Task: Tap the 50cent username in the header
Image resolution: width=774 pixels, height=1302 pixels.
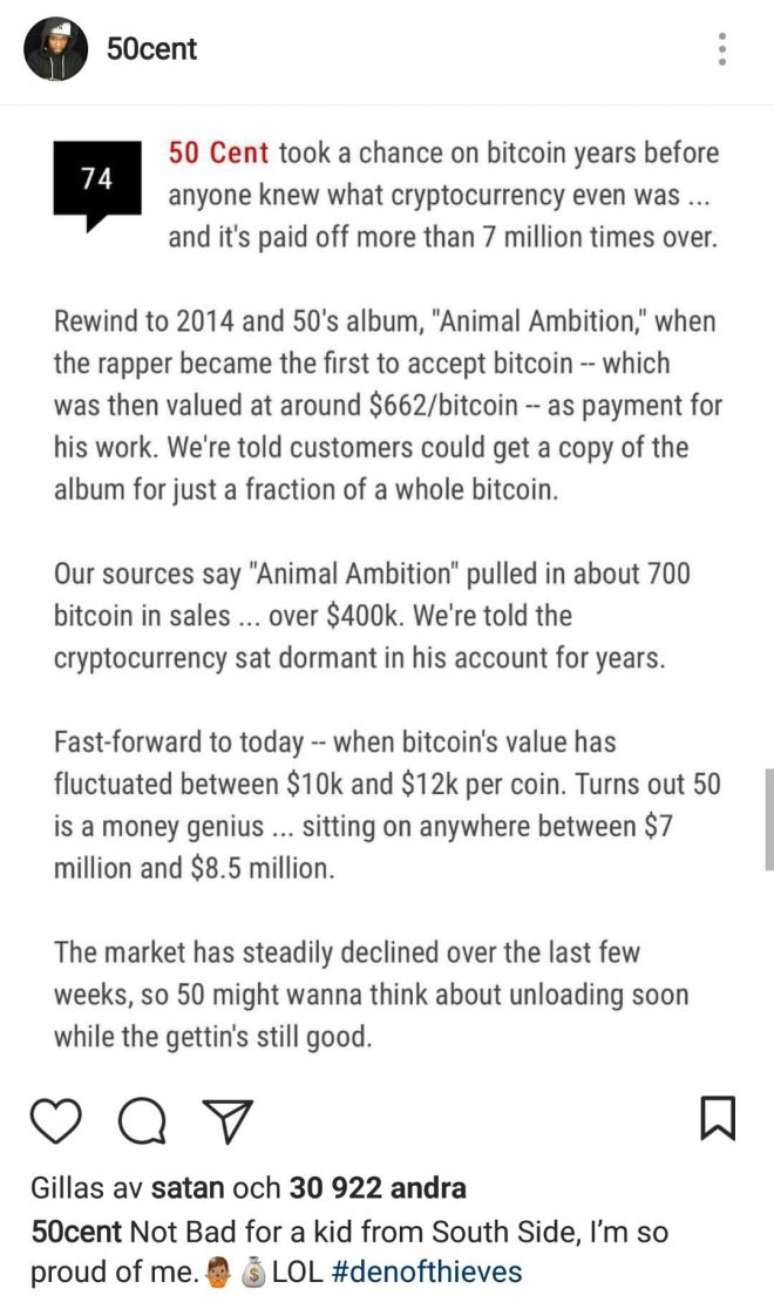Action: coord(152,49)
